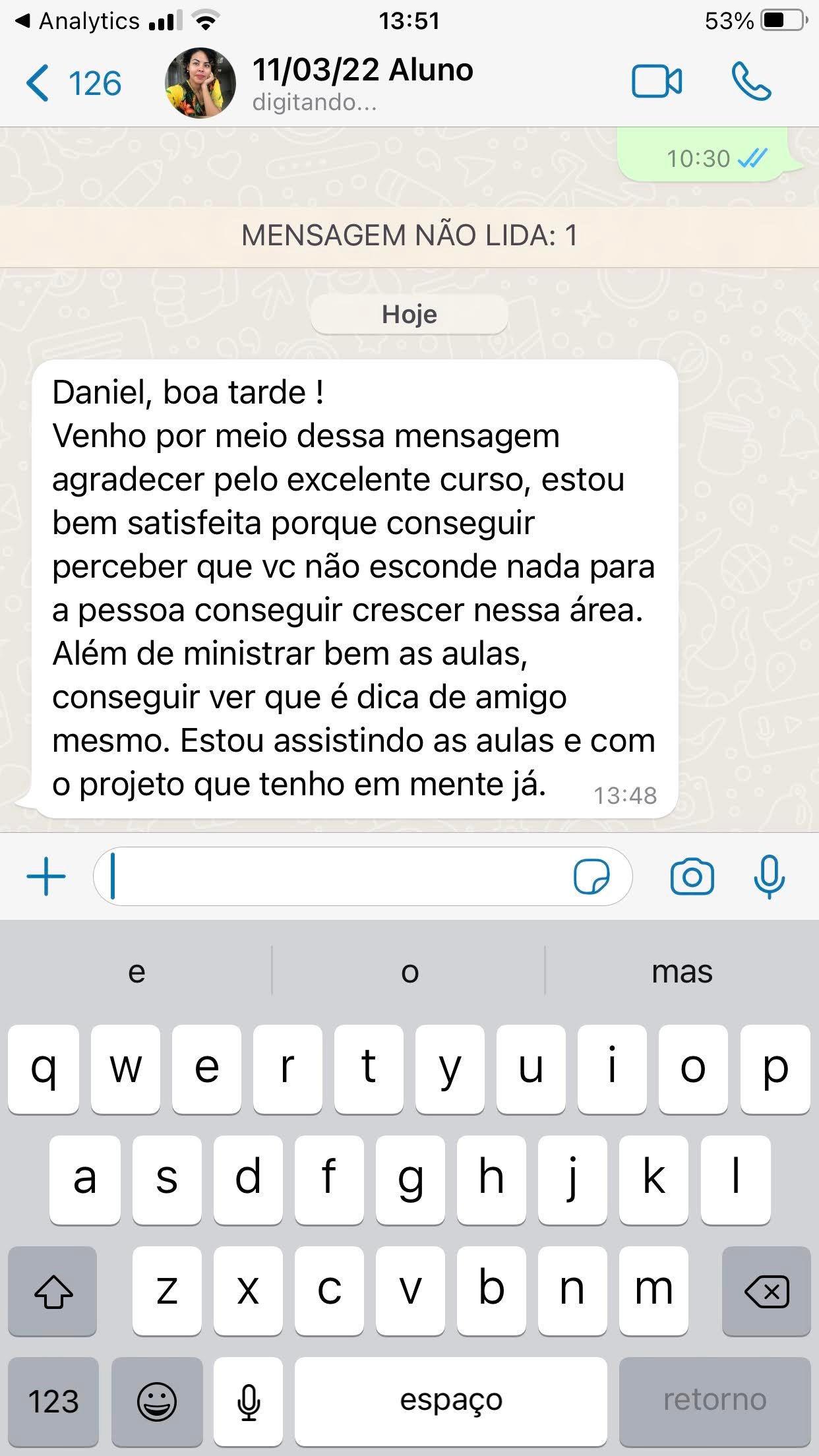Open the sticker picker
Screen dimensions: 819x1456
tap(591, 877)
